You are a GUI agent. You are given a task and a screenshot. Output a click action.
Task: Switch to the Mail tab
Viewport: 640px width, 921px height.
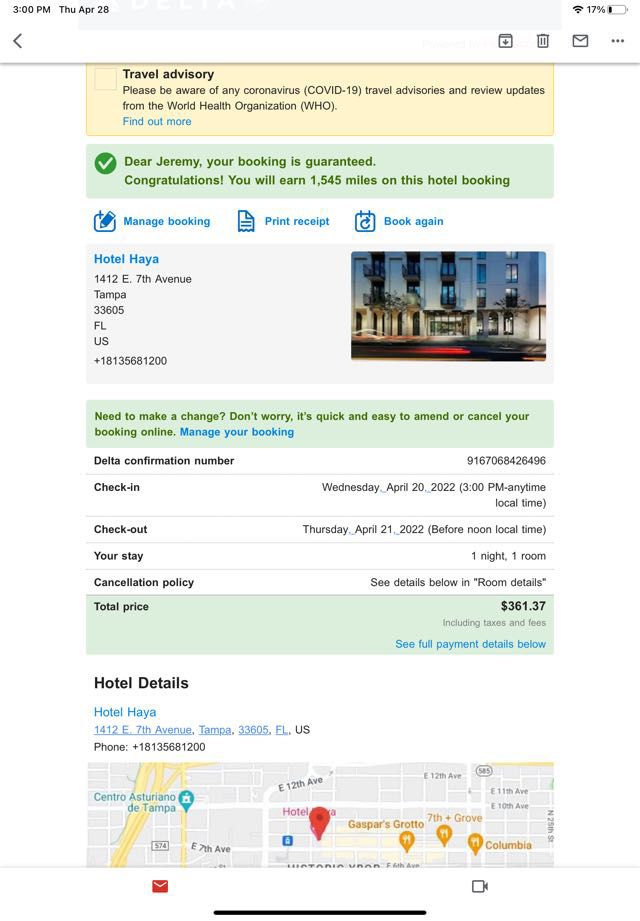click(x=160, y=886)
